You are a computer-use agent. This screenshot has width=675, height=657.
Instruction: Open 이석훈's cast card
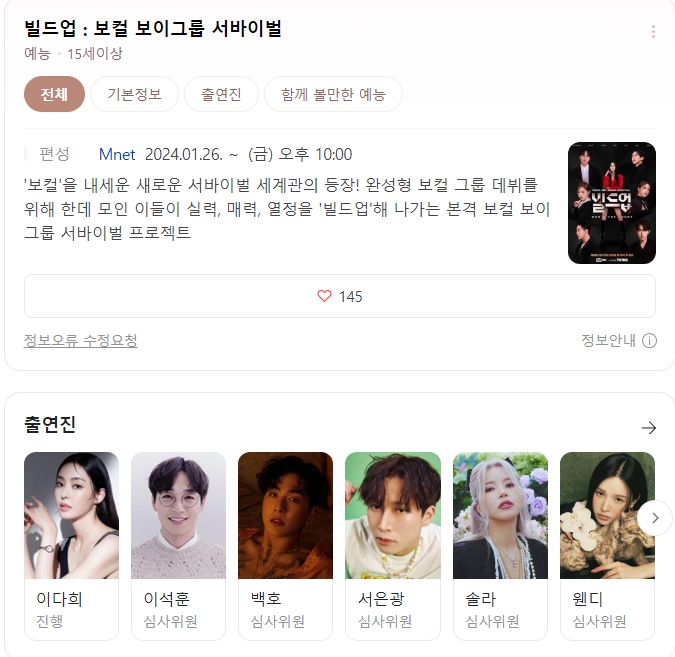[x=178, y=545]
